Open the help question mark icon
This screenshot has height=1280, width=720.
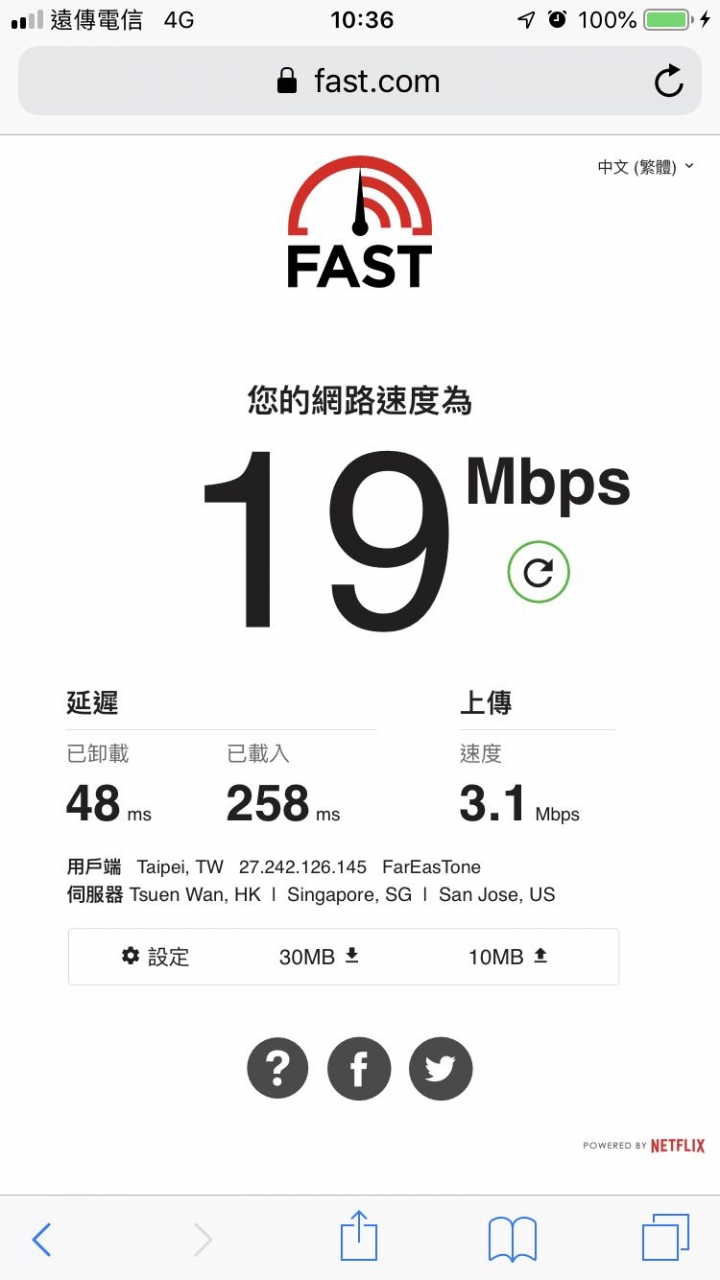(x=278, y=1069)
